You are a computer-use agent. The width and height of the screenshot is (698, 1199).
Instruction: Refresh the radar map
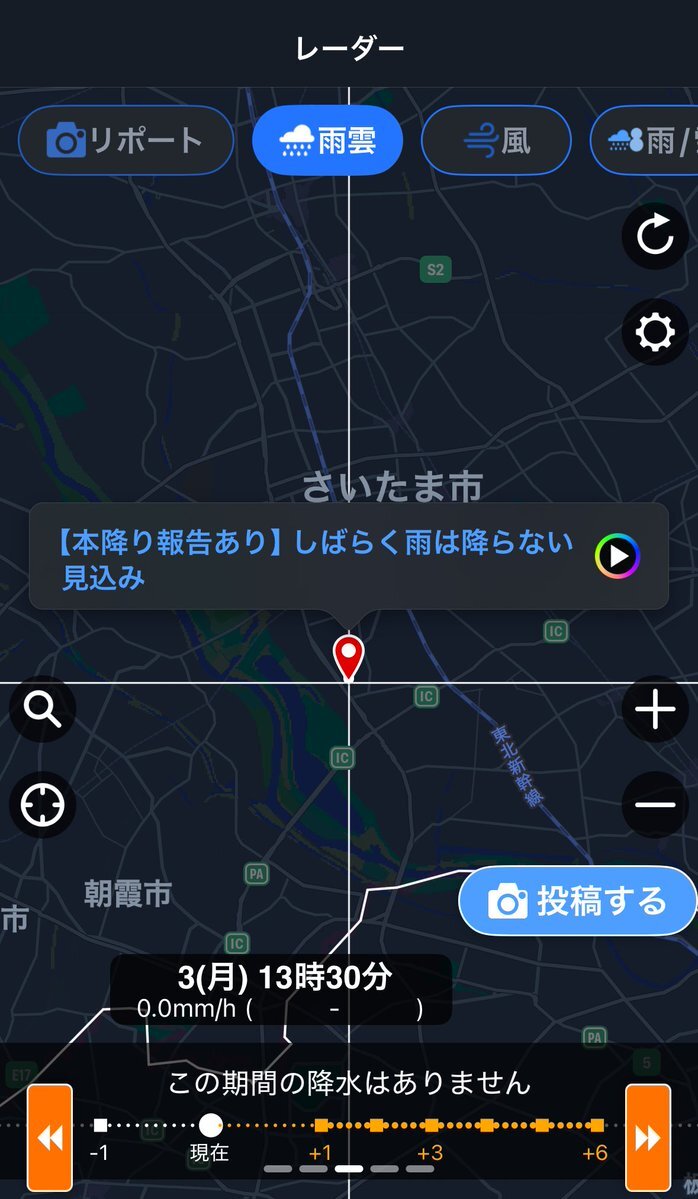(x=655, y=236)
